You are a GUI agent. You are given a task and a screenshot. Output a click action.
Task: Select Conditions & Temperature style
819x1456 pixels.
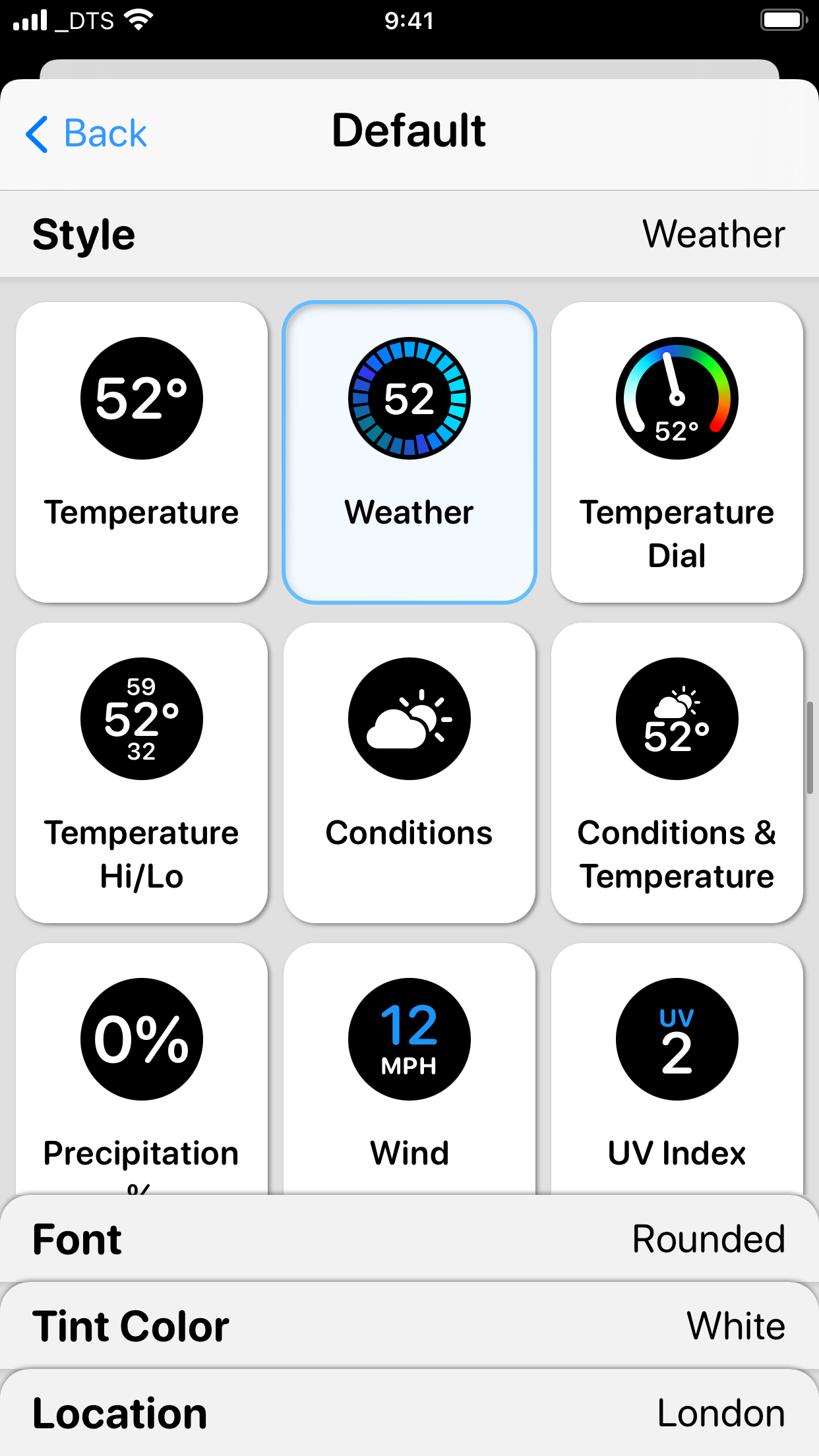pyautogui.click(x=677, y=772)
